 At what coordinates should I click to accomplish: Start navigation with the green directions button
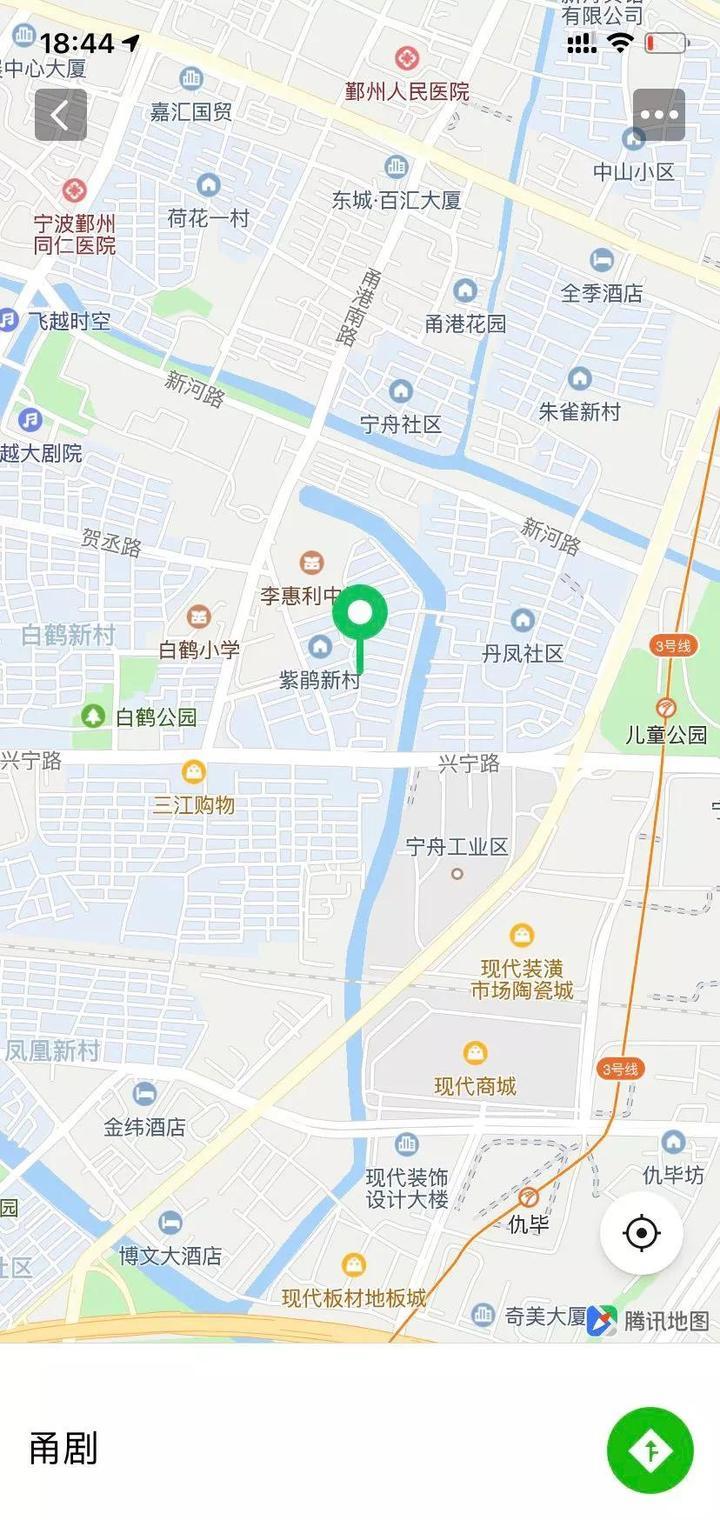650,1450
